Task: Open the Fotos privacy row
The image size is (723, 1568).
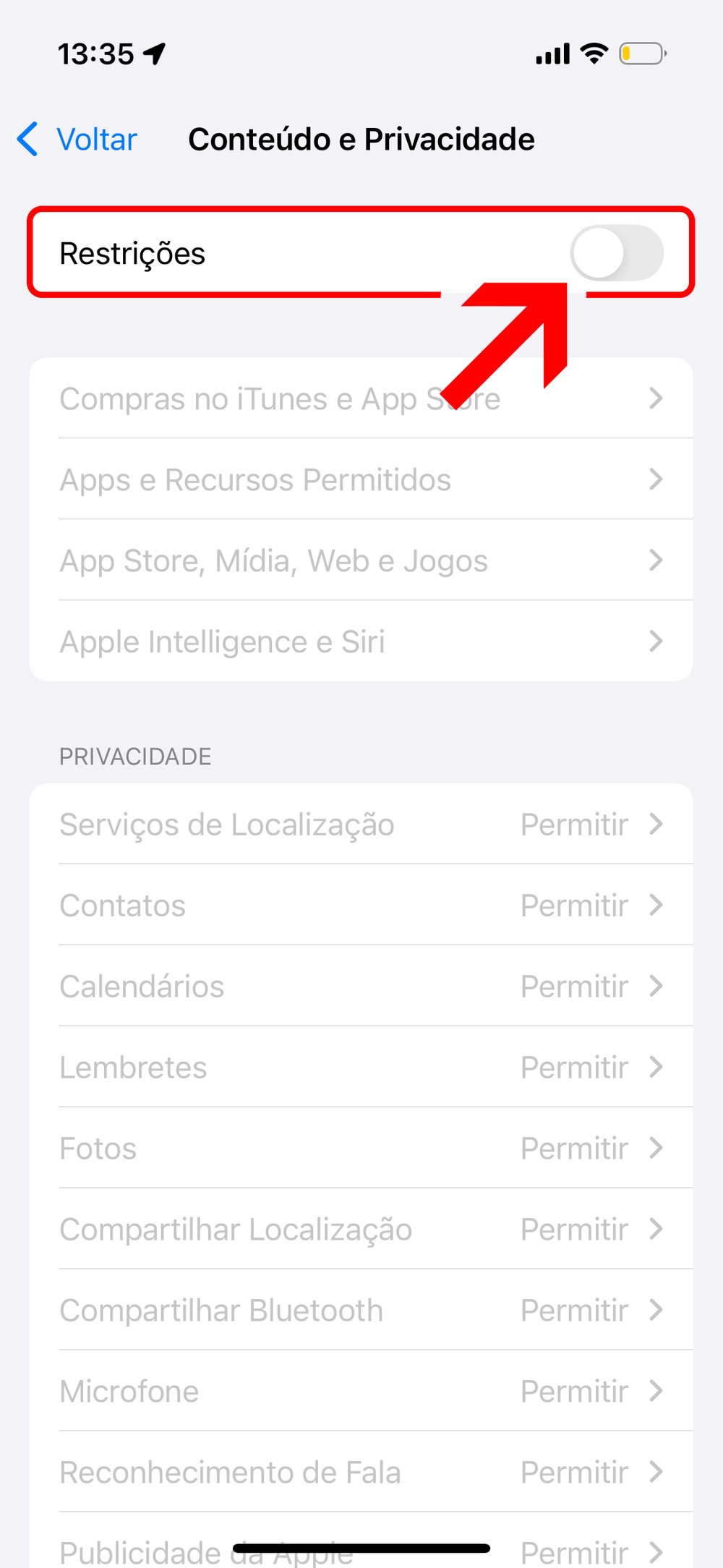Action: pos(360,1149)
